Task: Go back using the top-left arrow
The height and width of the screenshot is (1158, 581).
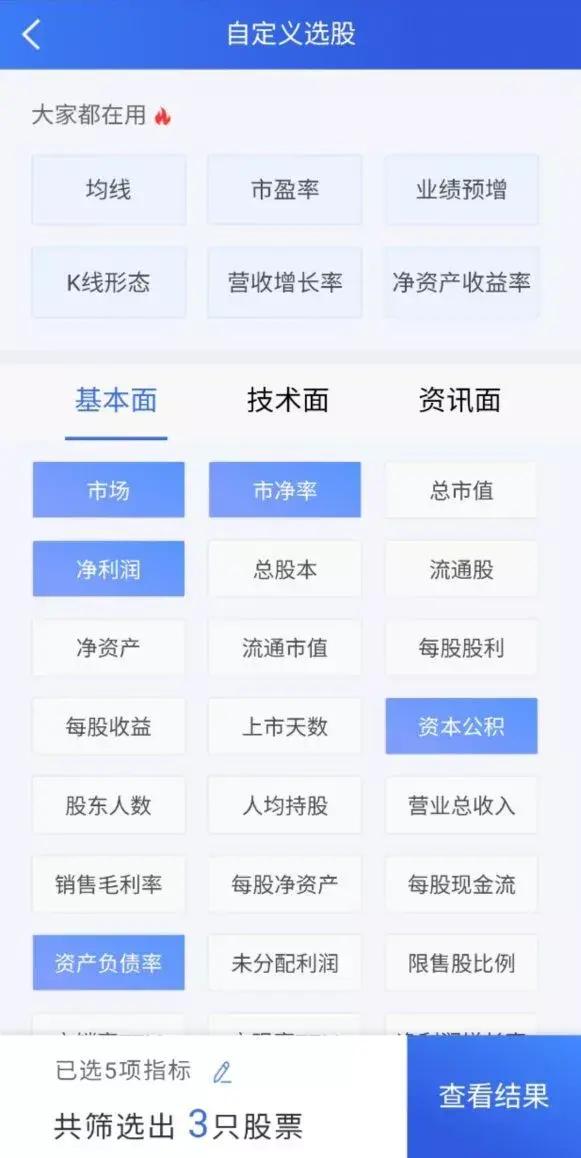Action: coord(31,34)
